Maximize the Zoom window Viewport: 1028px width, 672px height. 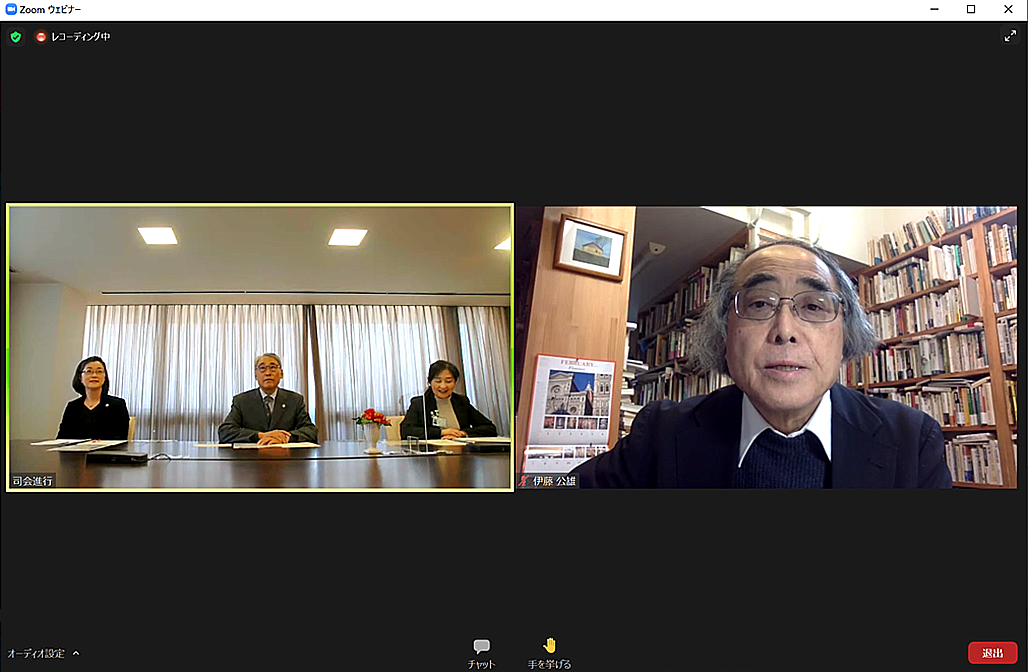point(970,9)
